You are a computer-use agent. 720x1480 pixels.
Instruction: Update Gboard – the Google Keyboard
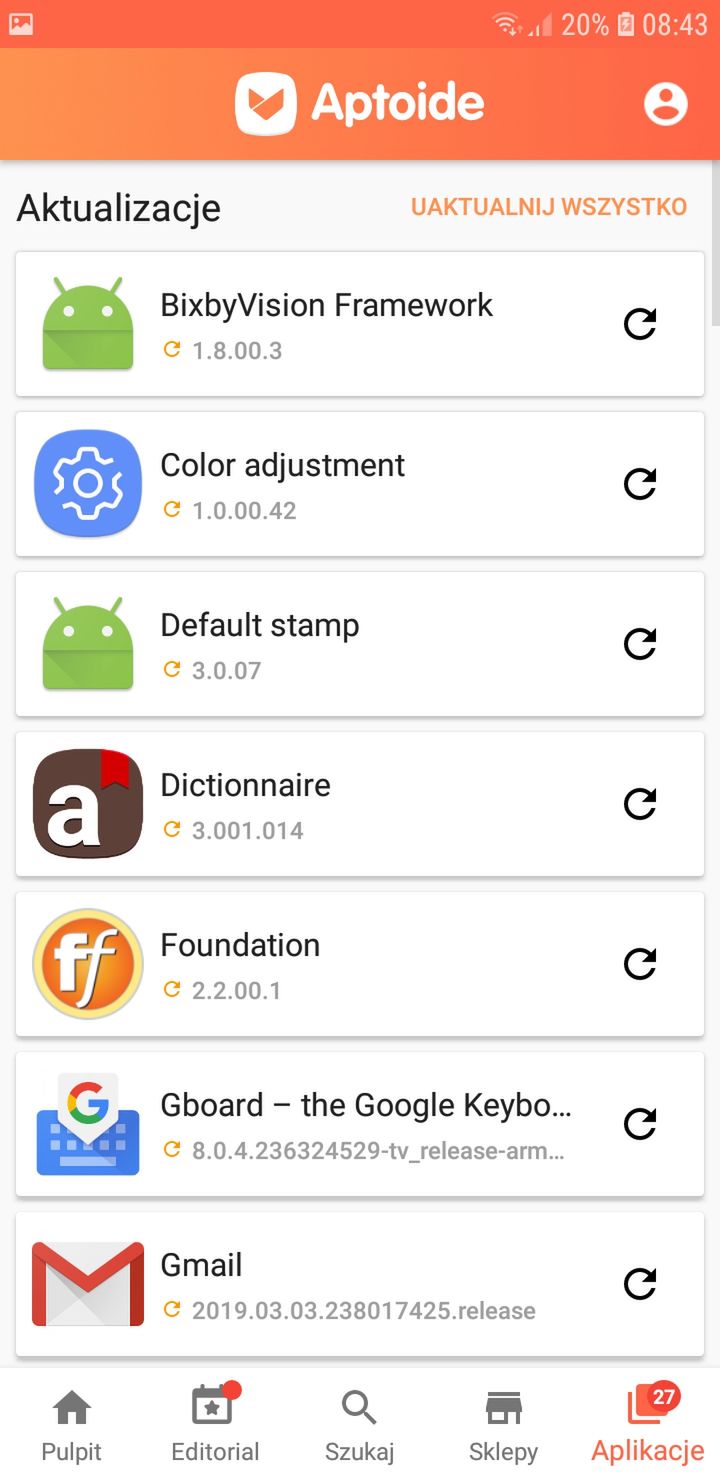[x=640, y=1124]
